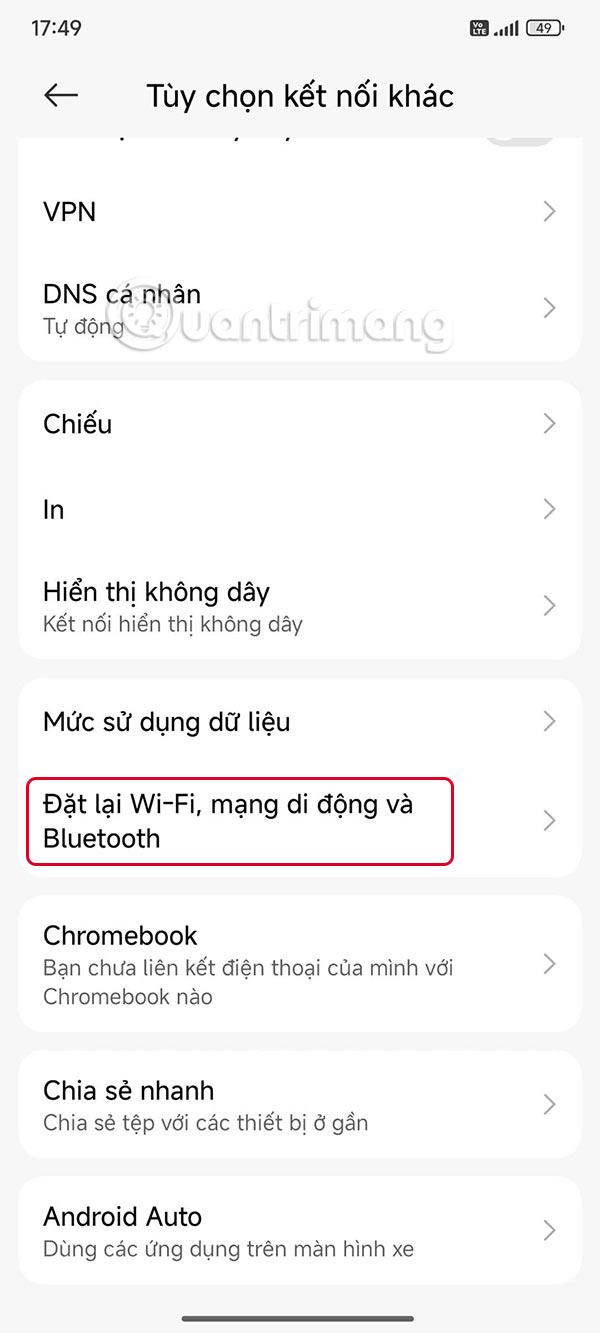Open the VPN settings

(299, 212)
